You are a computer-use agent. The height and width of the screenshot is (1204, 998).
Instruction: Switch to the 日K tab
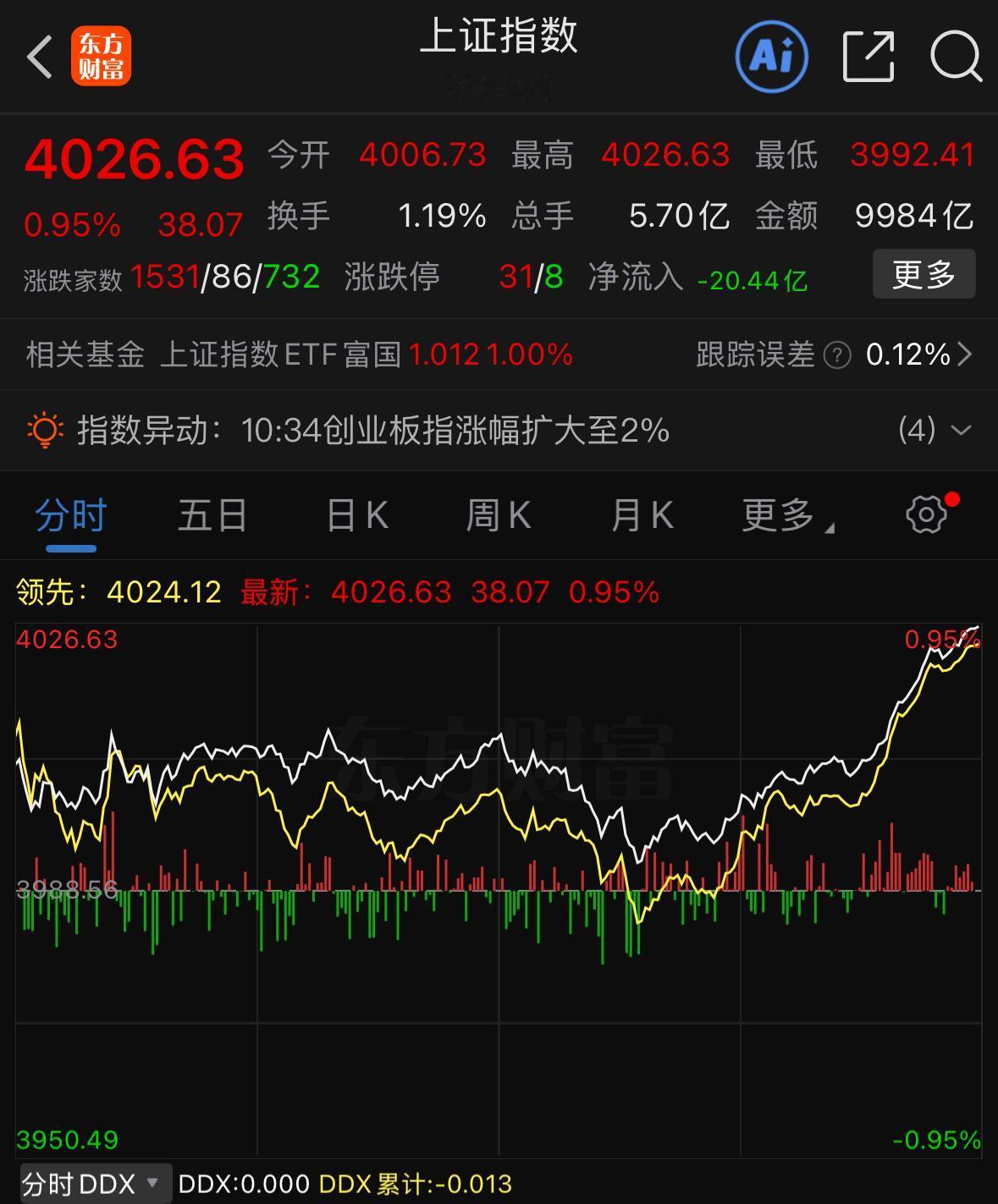[356, 515]
